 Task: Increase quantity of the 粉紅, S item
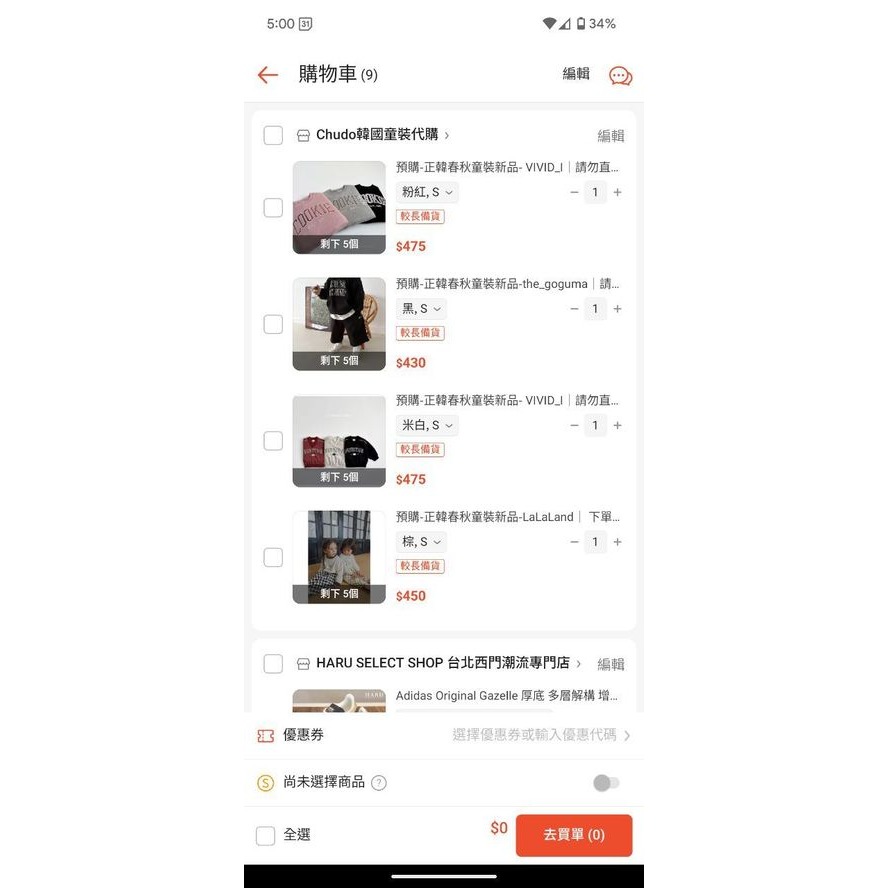coord(617,192)
